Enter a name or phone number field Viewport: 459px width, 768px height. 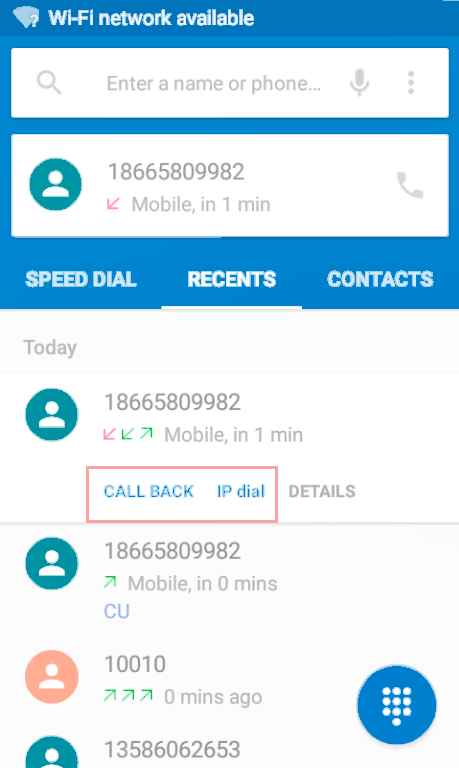pos(214,83)
